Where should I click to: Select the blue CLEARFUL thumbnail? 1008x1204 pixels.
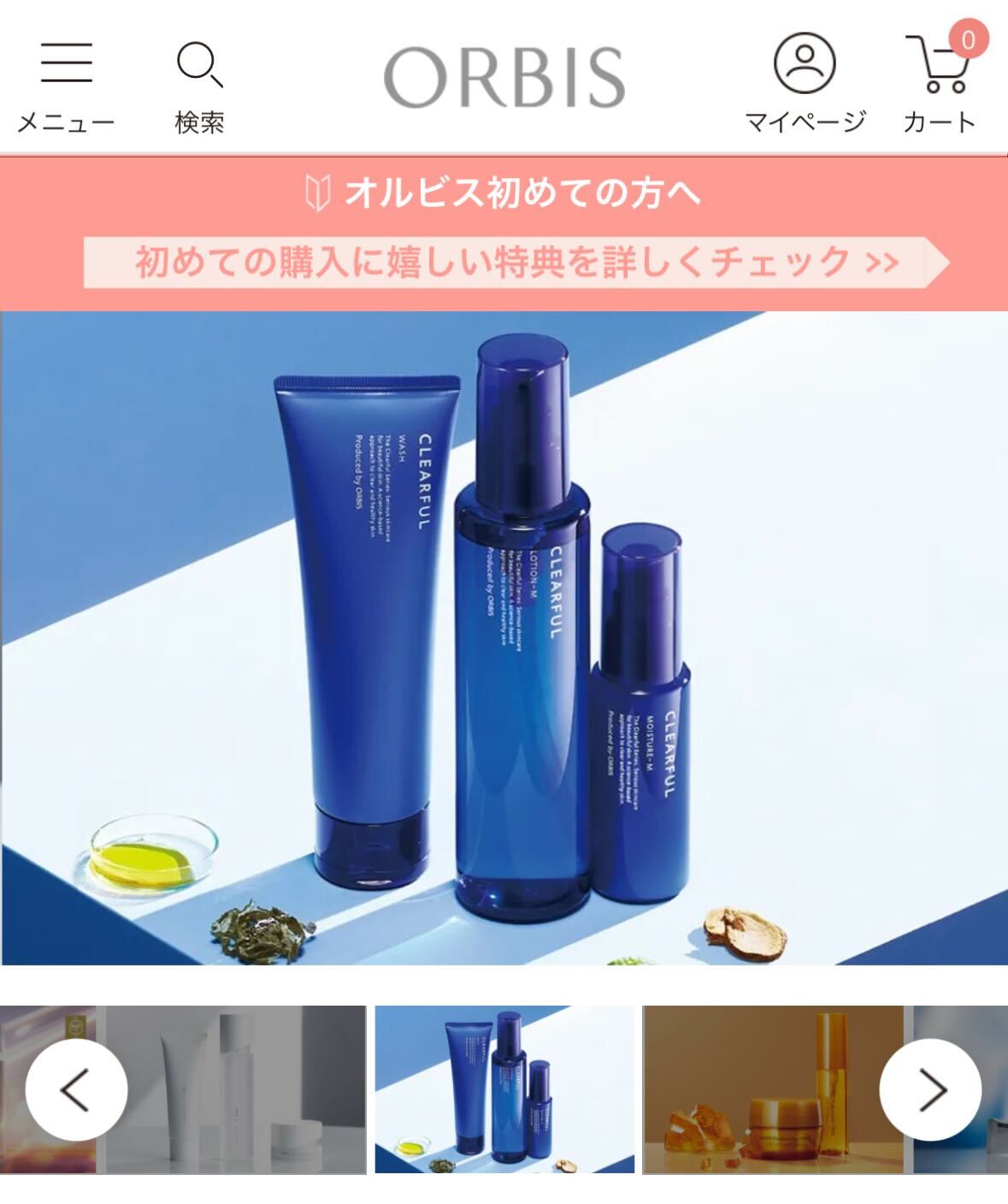pyautogui.click(x=505, y=1089)
